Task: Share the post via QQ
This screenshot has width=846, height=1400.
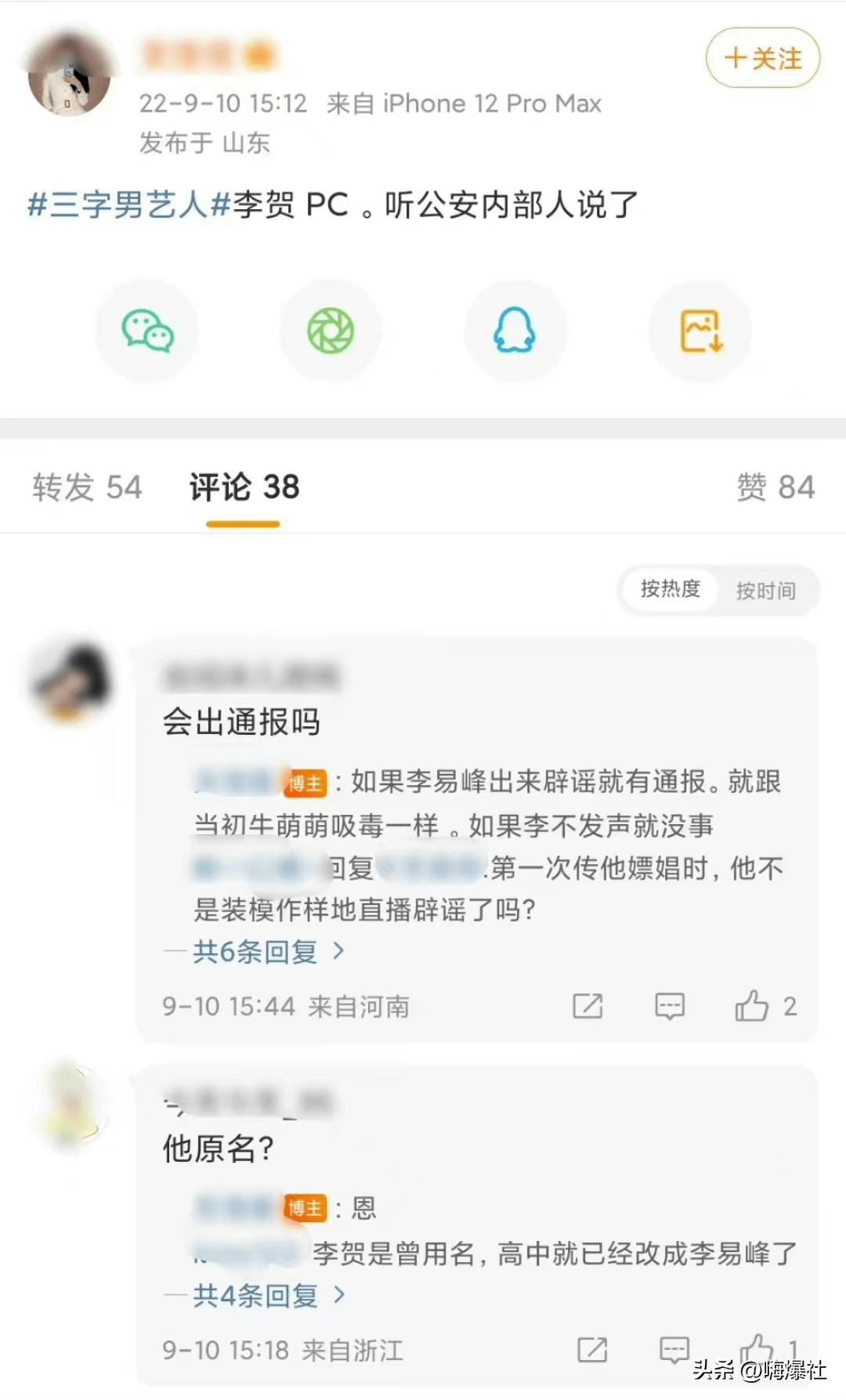Action: 515,331
